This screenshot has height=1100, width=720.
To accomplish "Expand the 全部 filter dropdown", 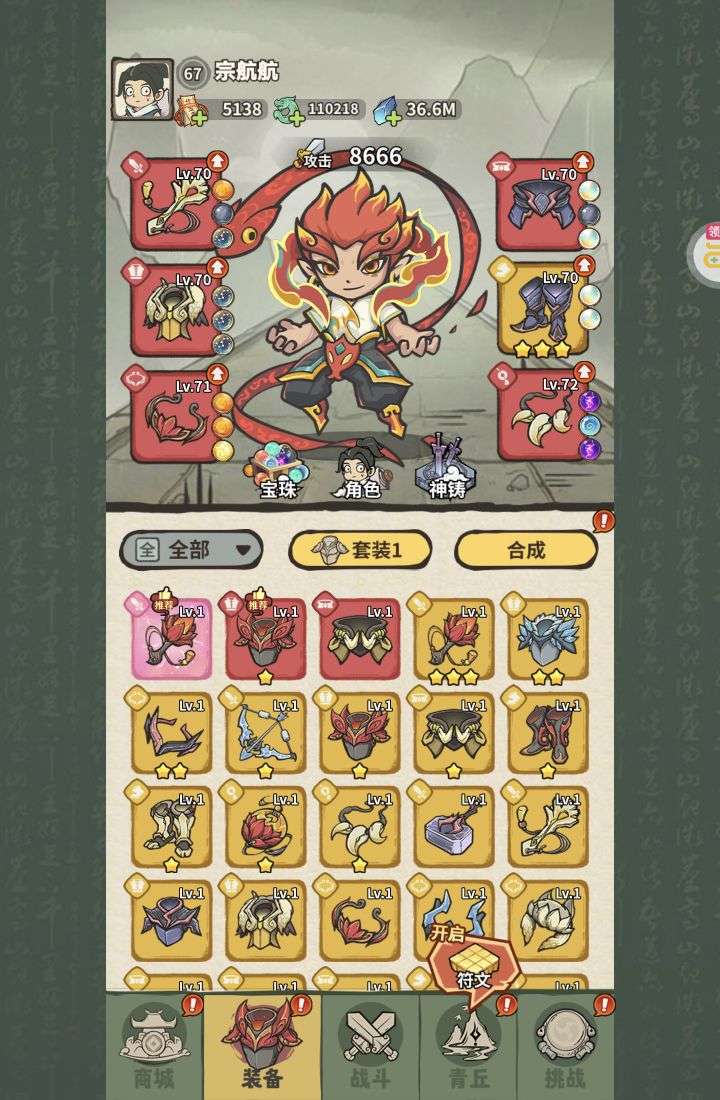I will [x=191, y=549].
